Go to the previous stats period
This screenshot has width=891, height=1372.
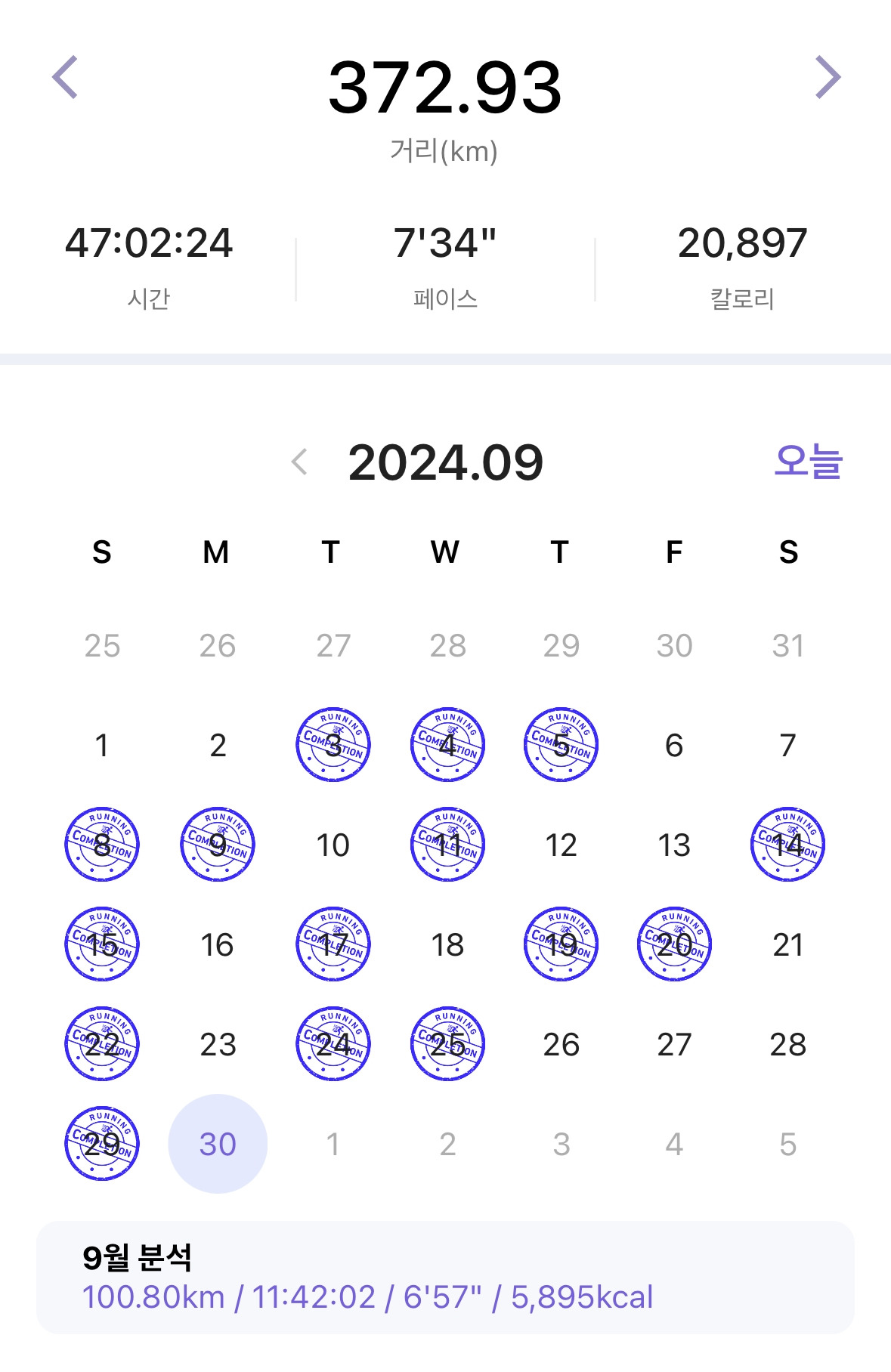(x=66, y=77)
